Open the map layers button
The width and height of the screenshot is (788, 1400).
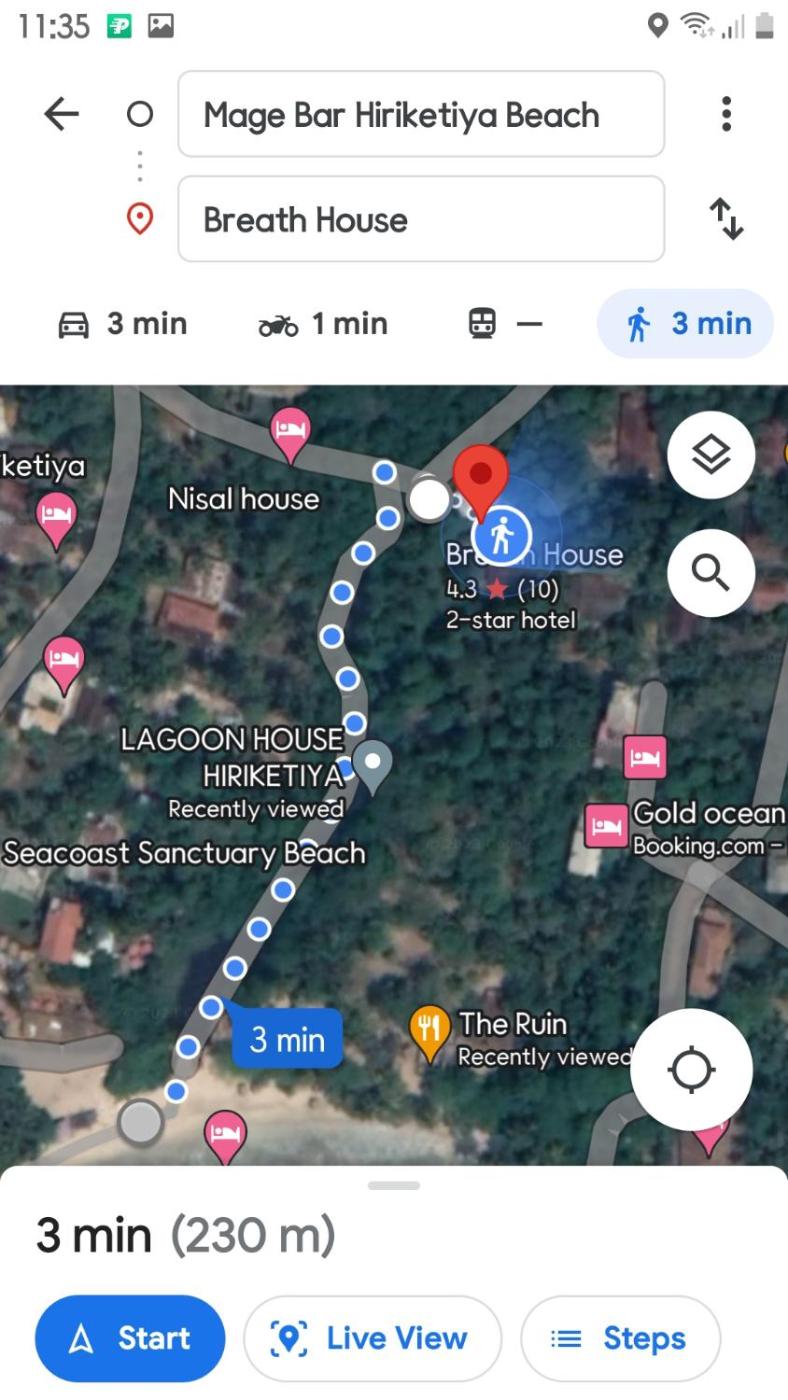point(710,456)
